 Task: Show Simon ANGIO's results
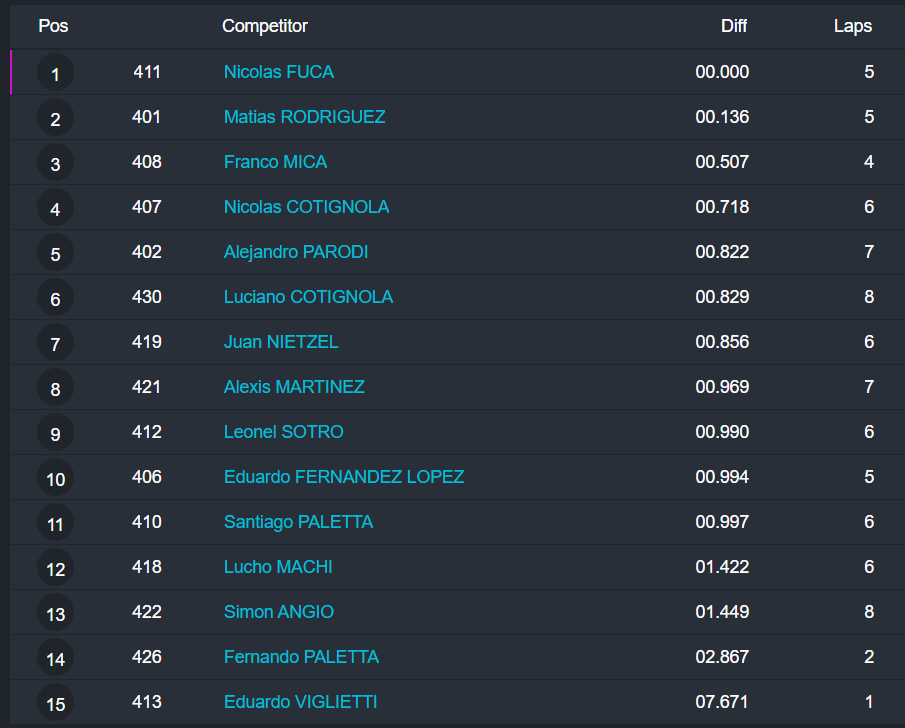point(279,612)
